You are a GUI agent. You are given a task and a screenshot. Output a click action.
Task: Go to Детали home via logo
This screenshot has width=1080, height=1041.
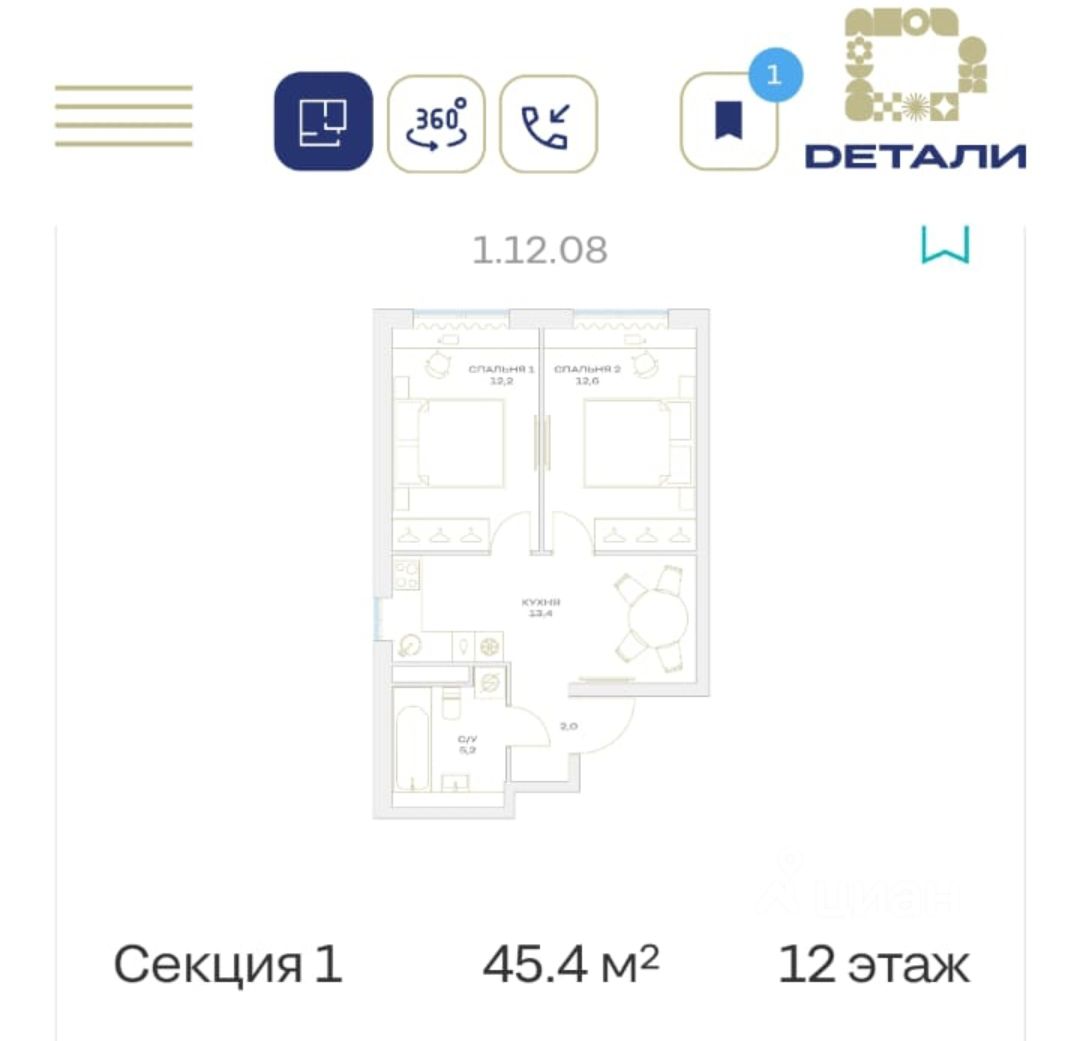tap(915, 92)
